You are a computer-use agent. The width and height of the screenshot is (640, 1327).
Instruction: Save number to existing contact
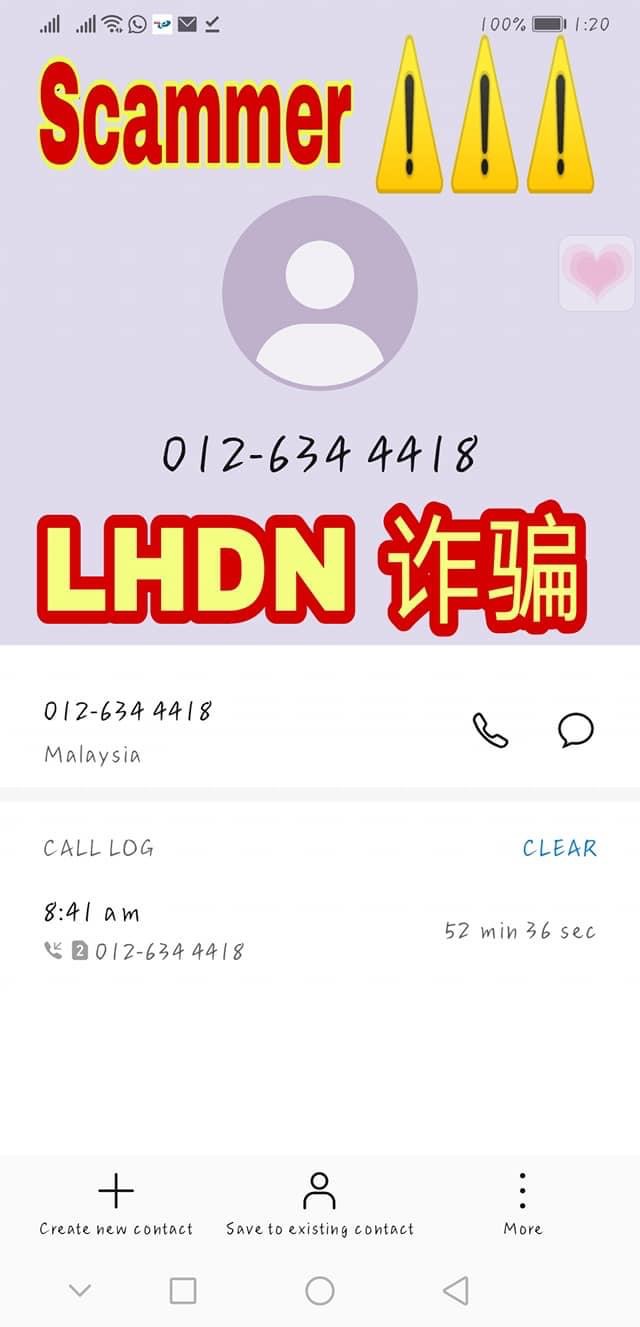319,1205
